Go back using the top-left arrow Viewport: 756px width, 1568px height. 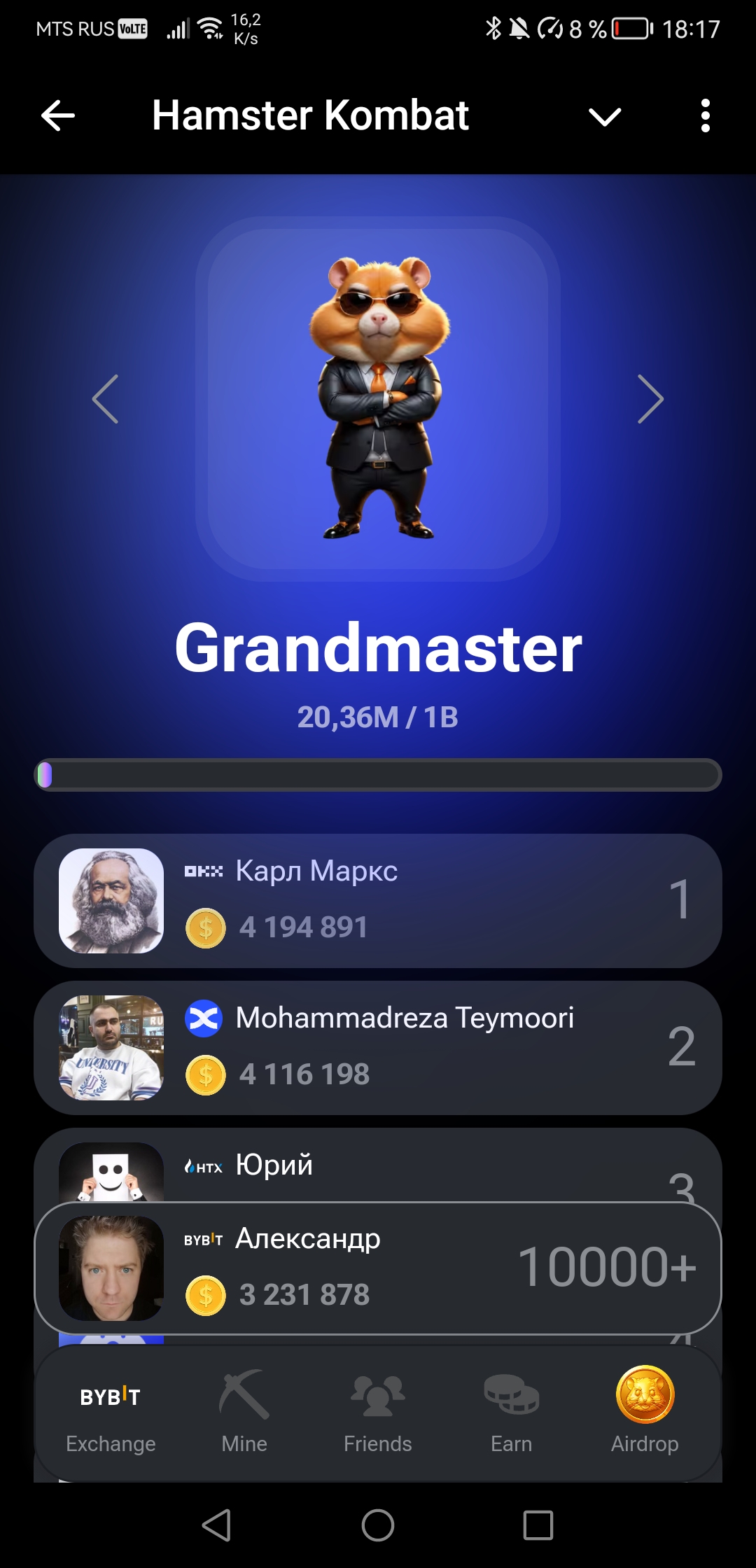point(58,115)
